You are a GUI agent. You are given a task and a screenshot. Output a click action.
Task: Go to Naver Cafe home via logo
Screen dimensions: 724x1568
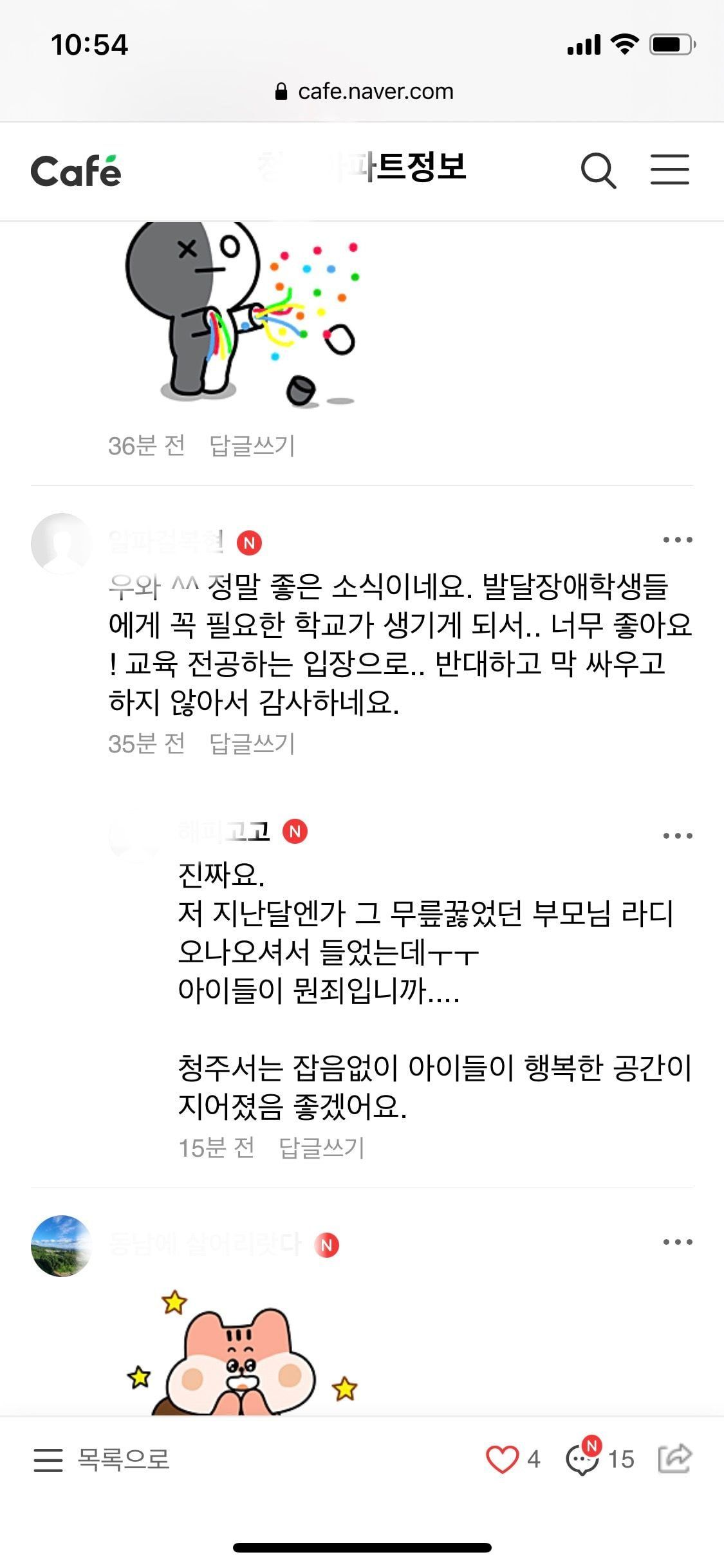pyautogui.click(x=76, y=171)
